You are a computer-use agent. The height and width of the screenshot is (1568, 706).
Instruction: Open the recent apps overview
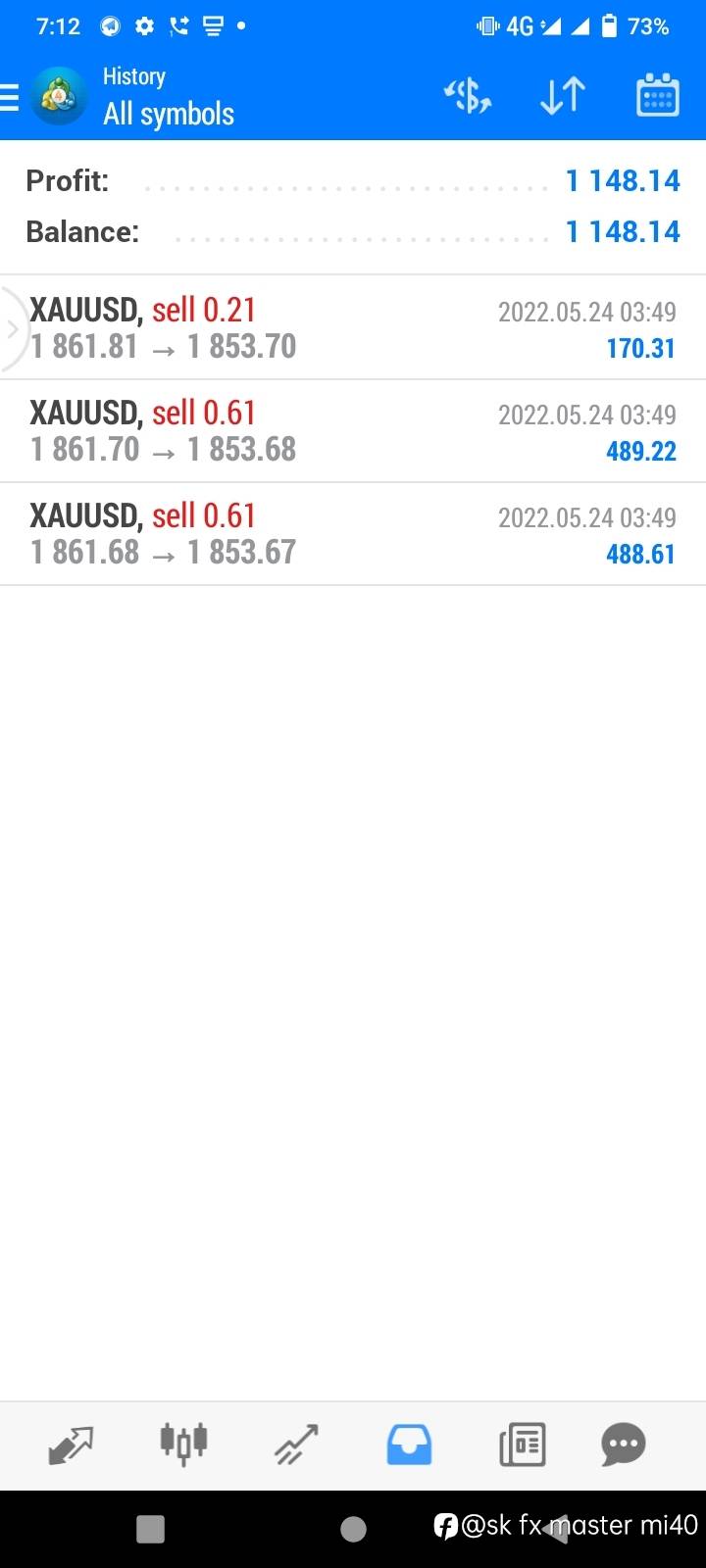[x=150, y=1529]
